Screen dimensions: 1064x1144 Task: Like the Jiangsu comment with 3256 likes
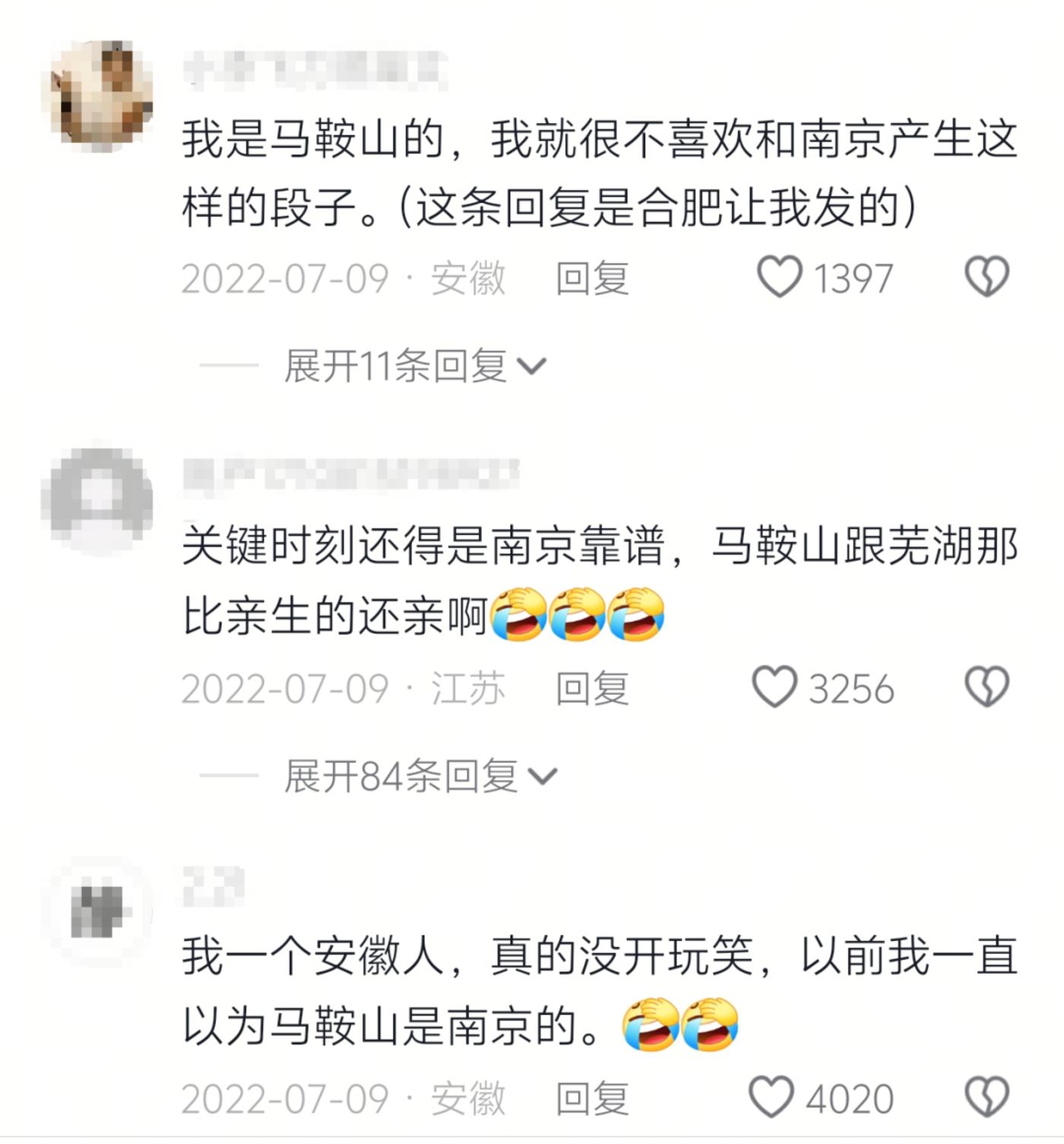point(774,687)
